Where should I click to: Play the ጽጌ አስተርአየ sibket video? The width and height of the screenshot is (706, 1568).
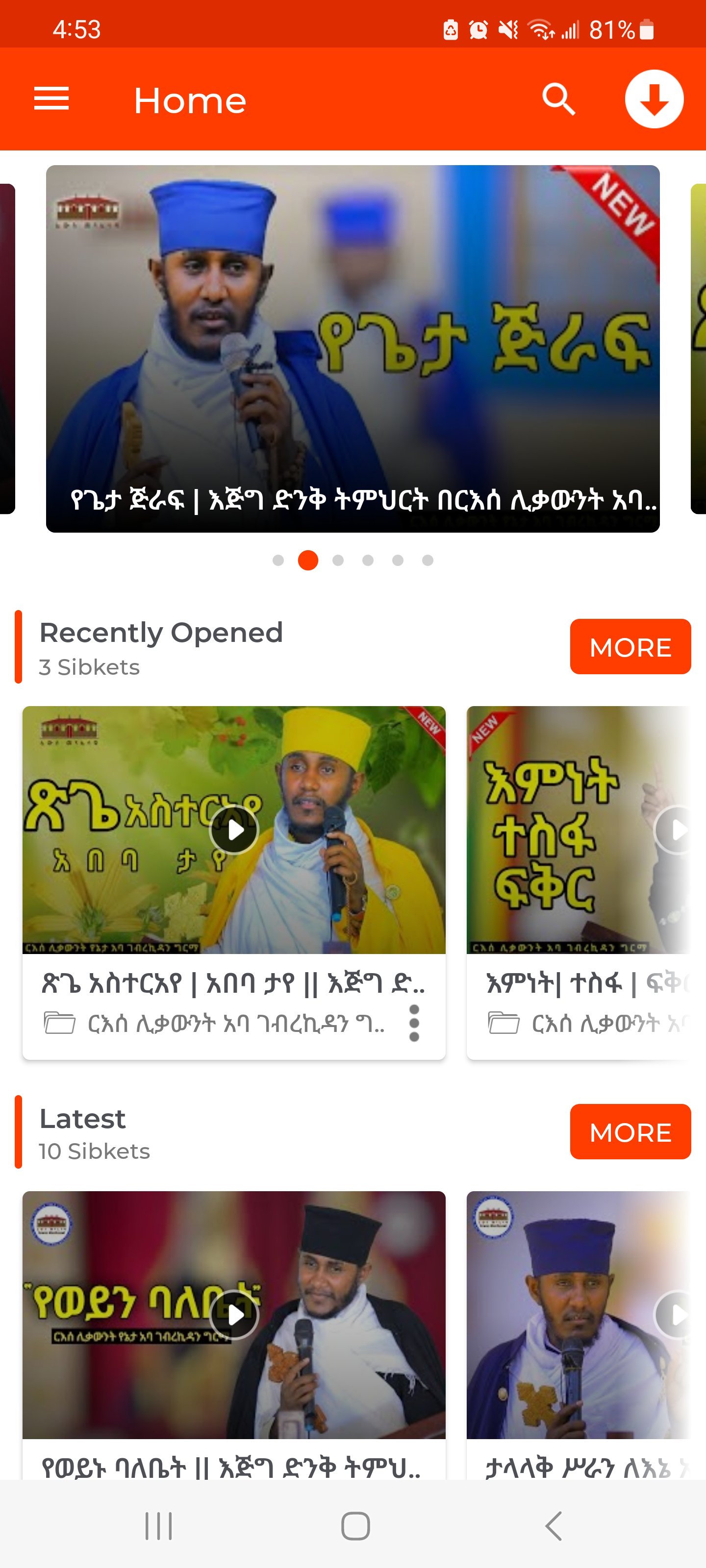point(234,830)
